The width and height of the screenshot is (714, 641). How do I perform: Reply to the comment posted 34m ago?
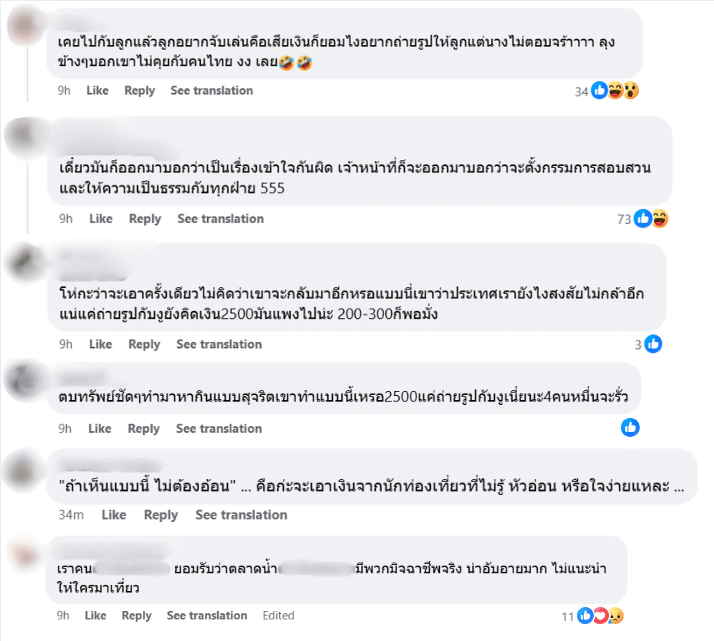(160, 515)
